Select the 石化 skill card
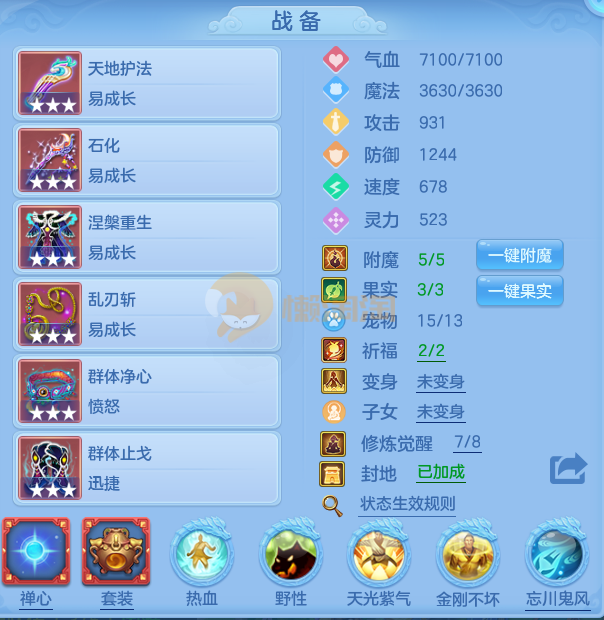 click(147, 160)
